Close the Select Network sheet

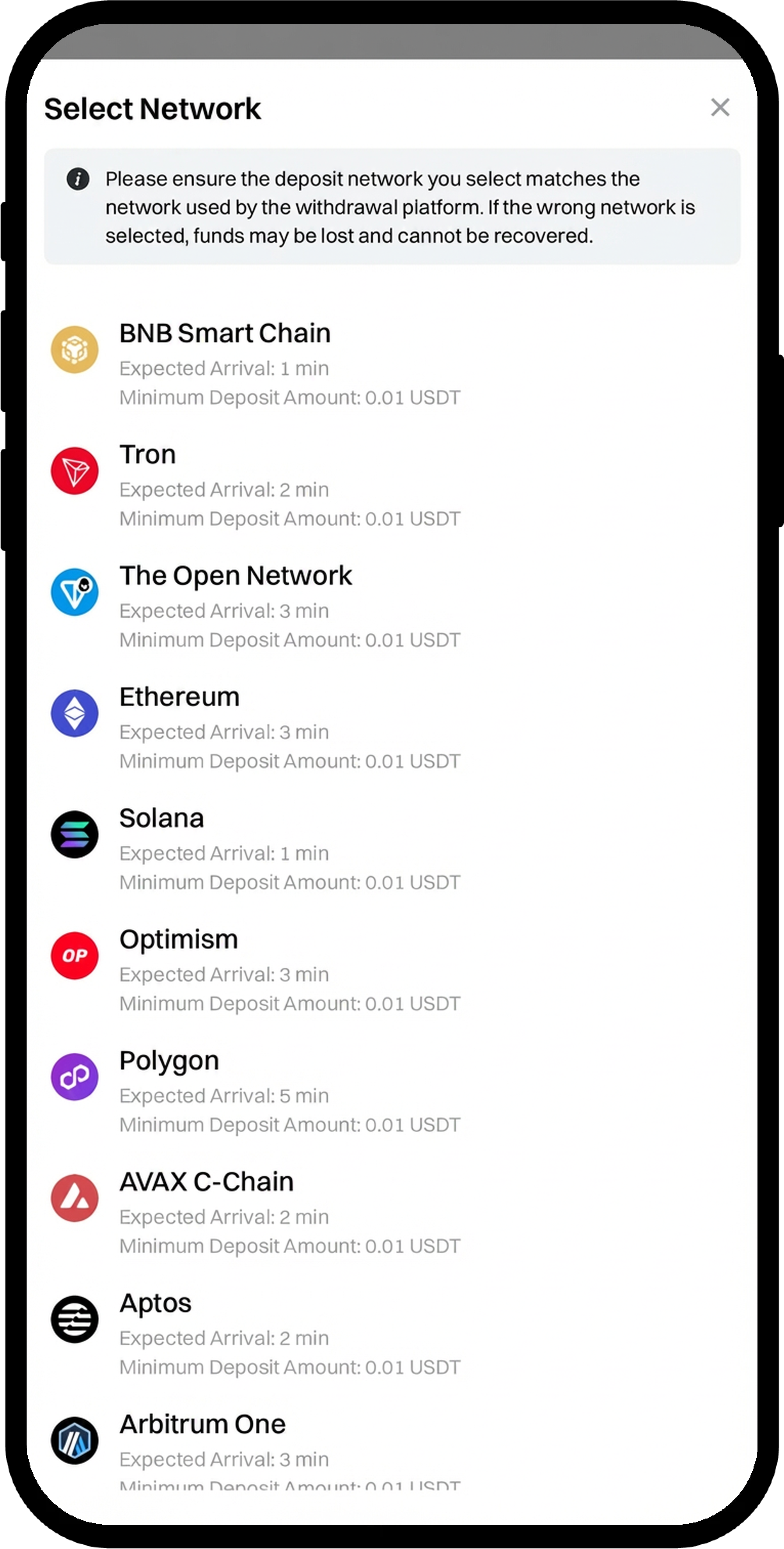click(x=720, y=108)
